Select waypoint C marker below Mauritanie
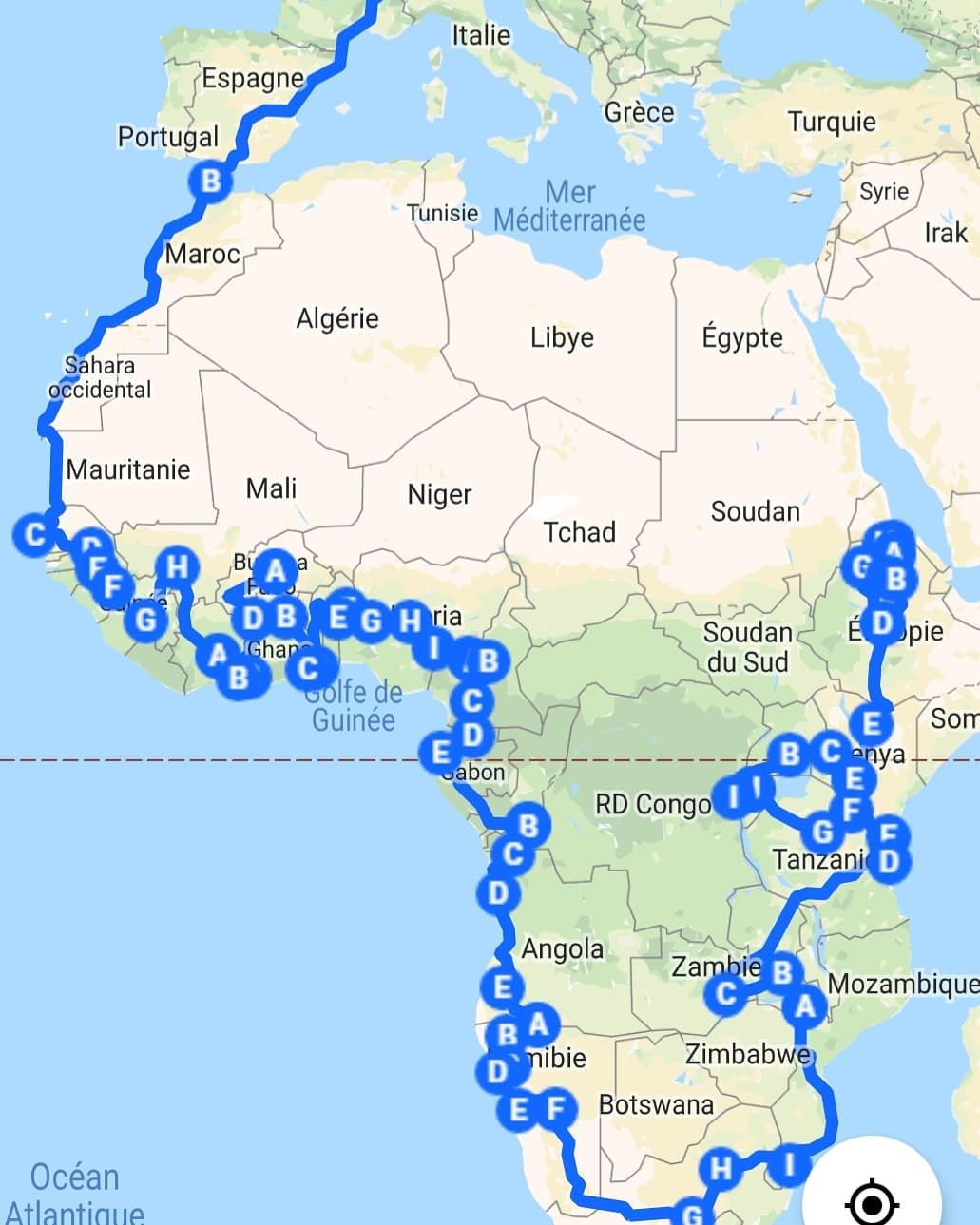This screenshot has height=1225, width=980. [34, 533]
